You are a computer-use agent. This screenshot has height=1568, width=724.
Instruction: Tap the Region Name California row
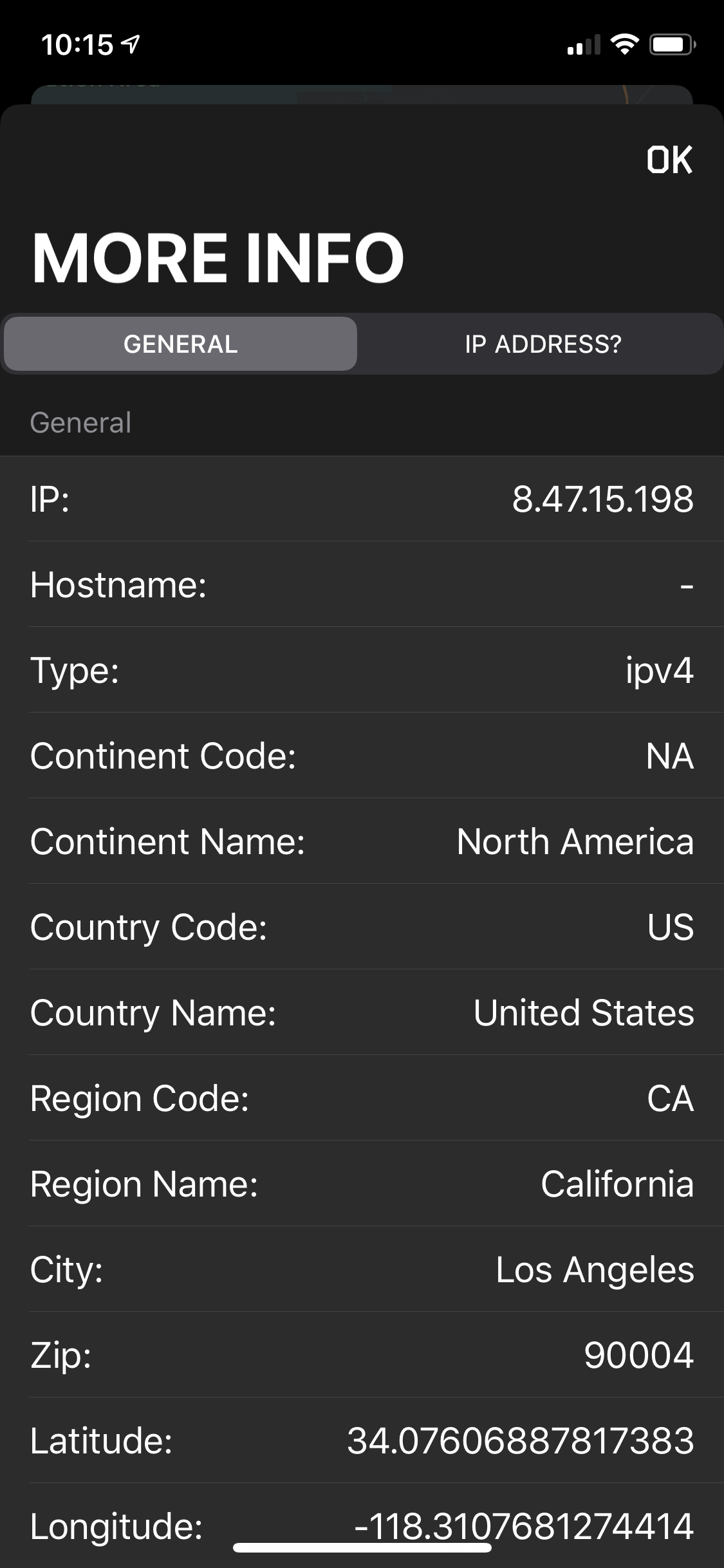(362, 1184)
